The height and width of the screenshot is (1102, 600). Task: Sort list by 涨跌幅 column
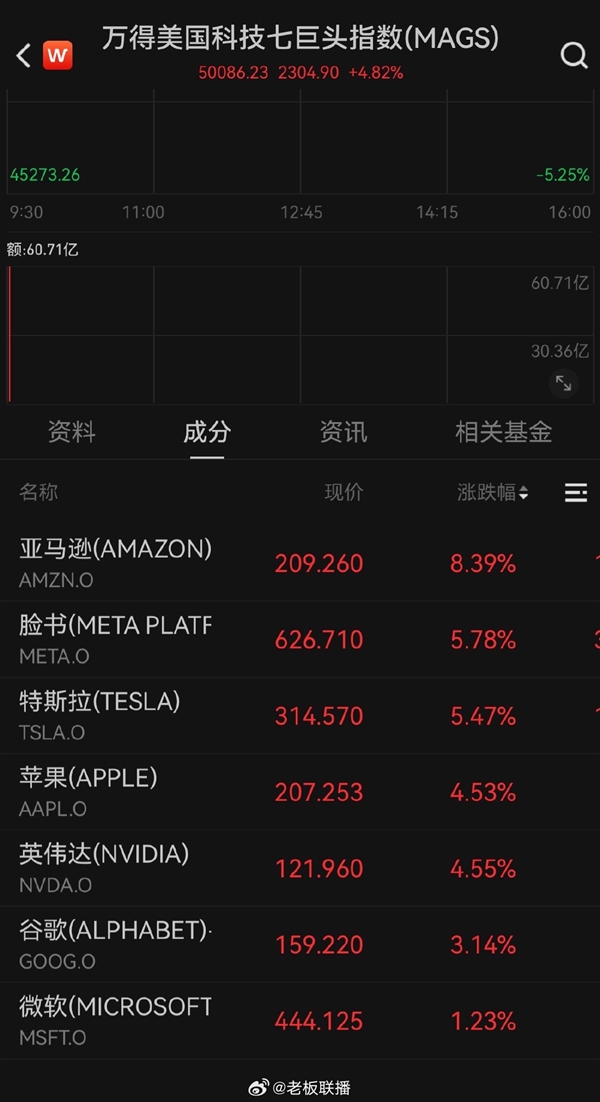tap(492, 492)
